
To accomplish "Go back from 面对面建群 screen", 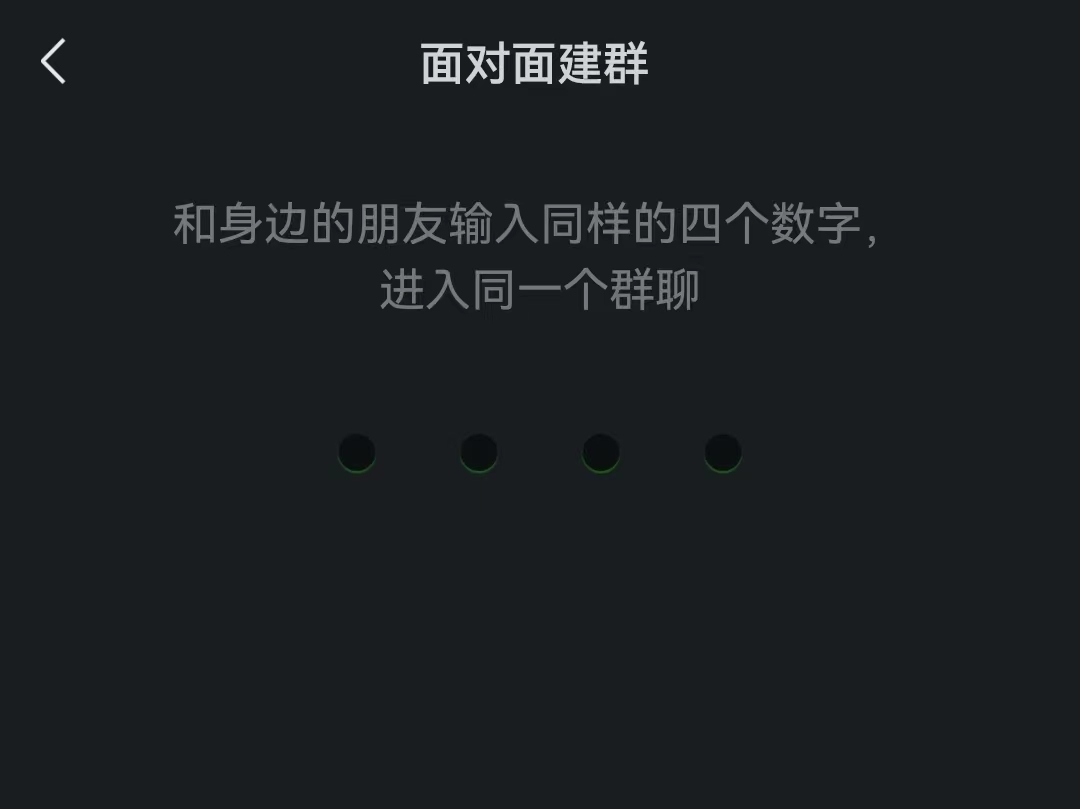I will click(53, 62).
